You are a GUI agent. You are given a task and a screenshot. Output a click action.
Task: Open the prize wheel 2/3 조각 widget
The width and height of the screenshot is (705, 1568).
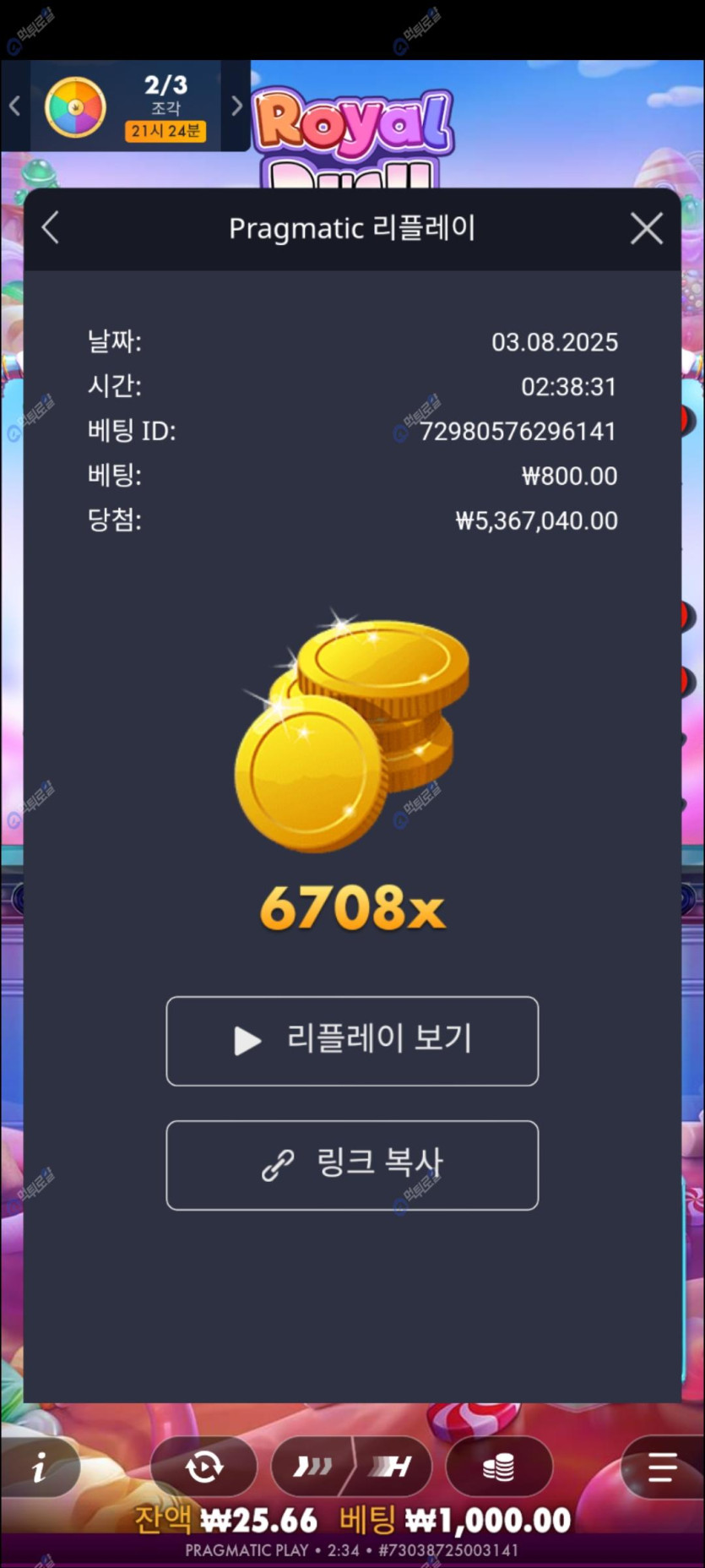pos(127,107)
